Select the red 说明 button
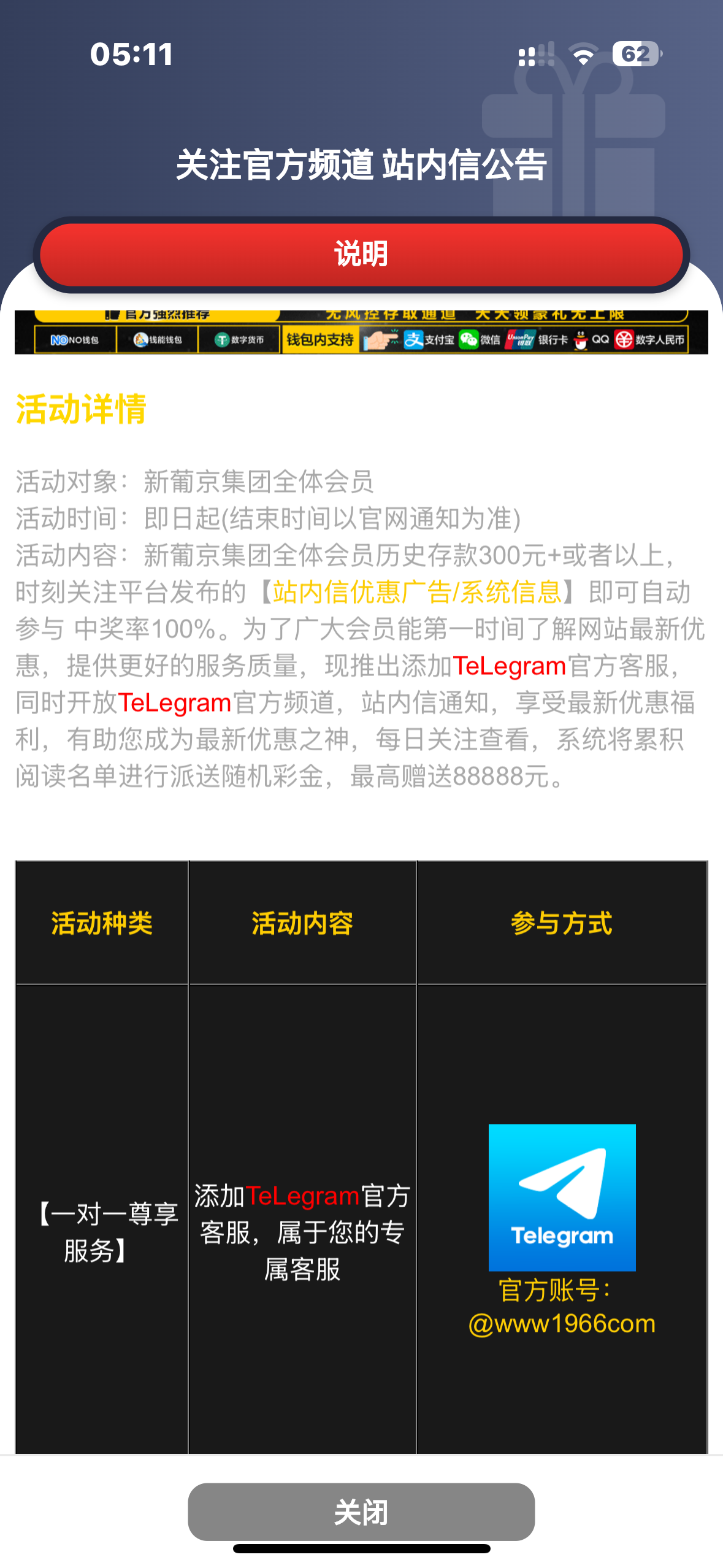 tap(361, 255)
